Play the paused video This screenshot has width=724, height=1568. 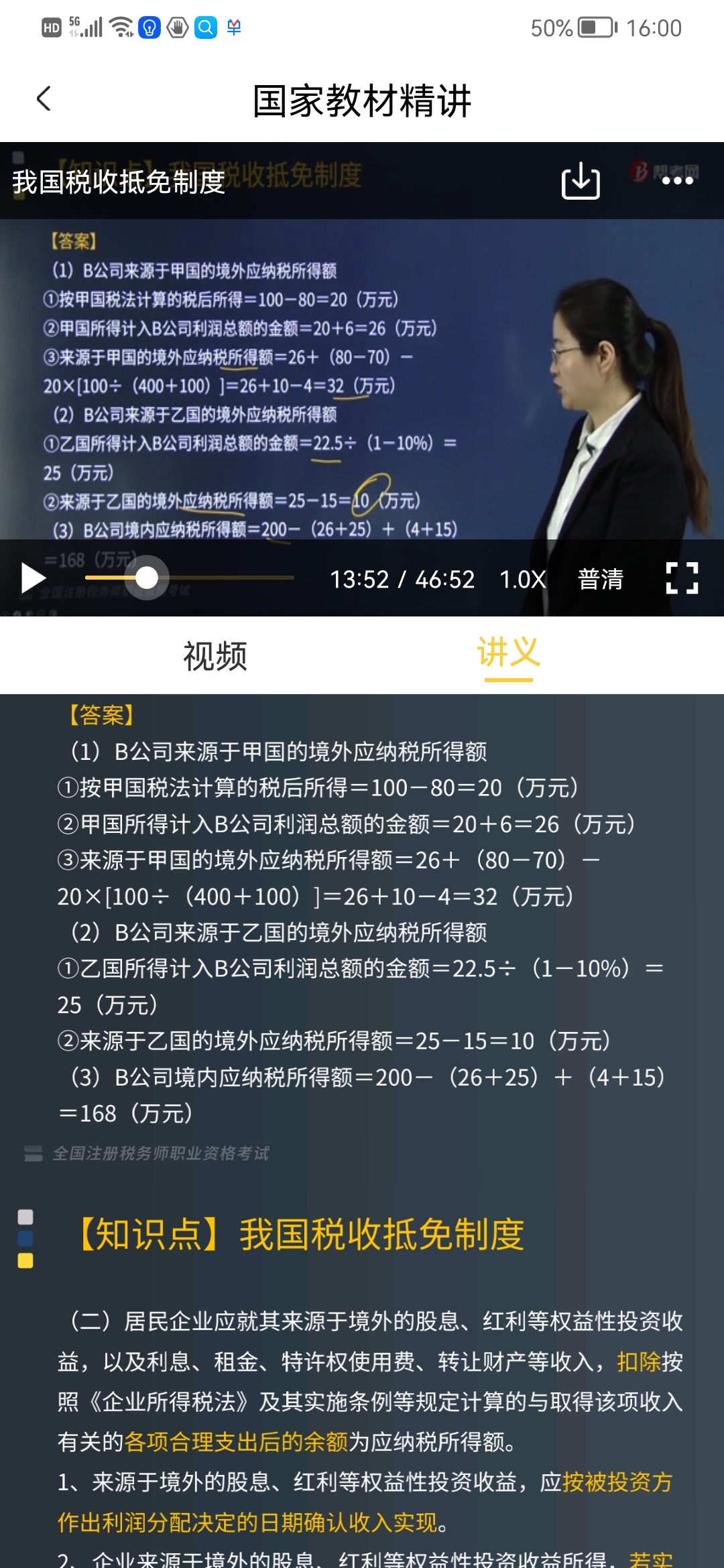coord(32,578)
